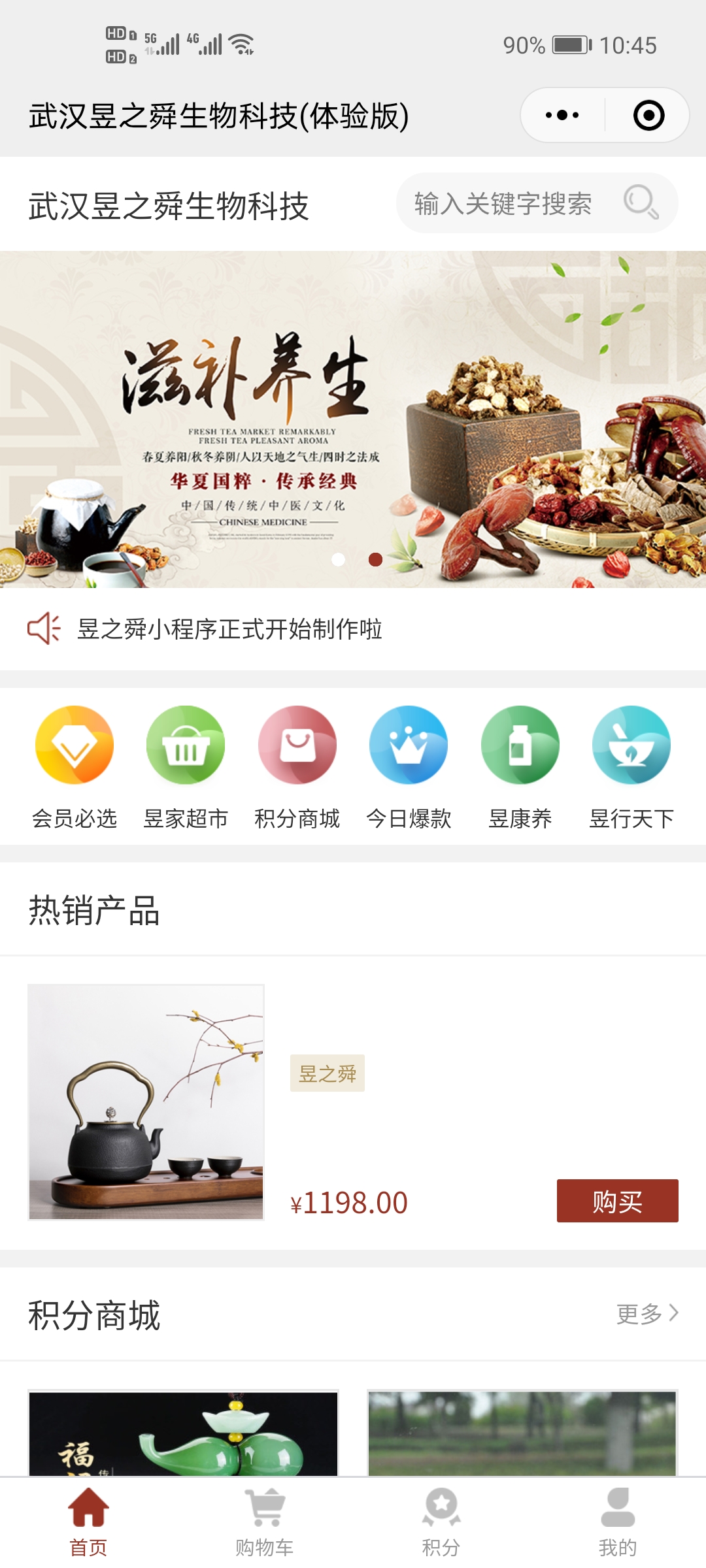Open the 会员必选 category
This screenshot has width=706, height=1568.
tap(75, 765)
